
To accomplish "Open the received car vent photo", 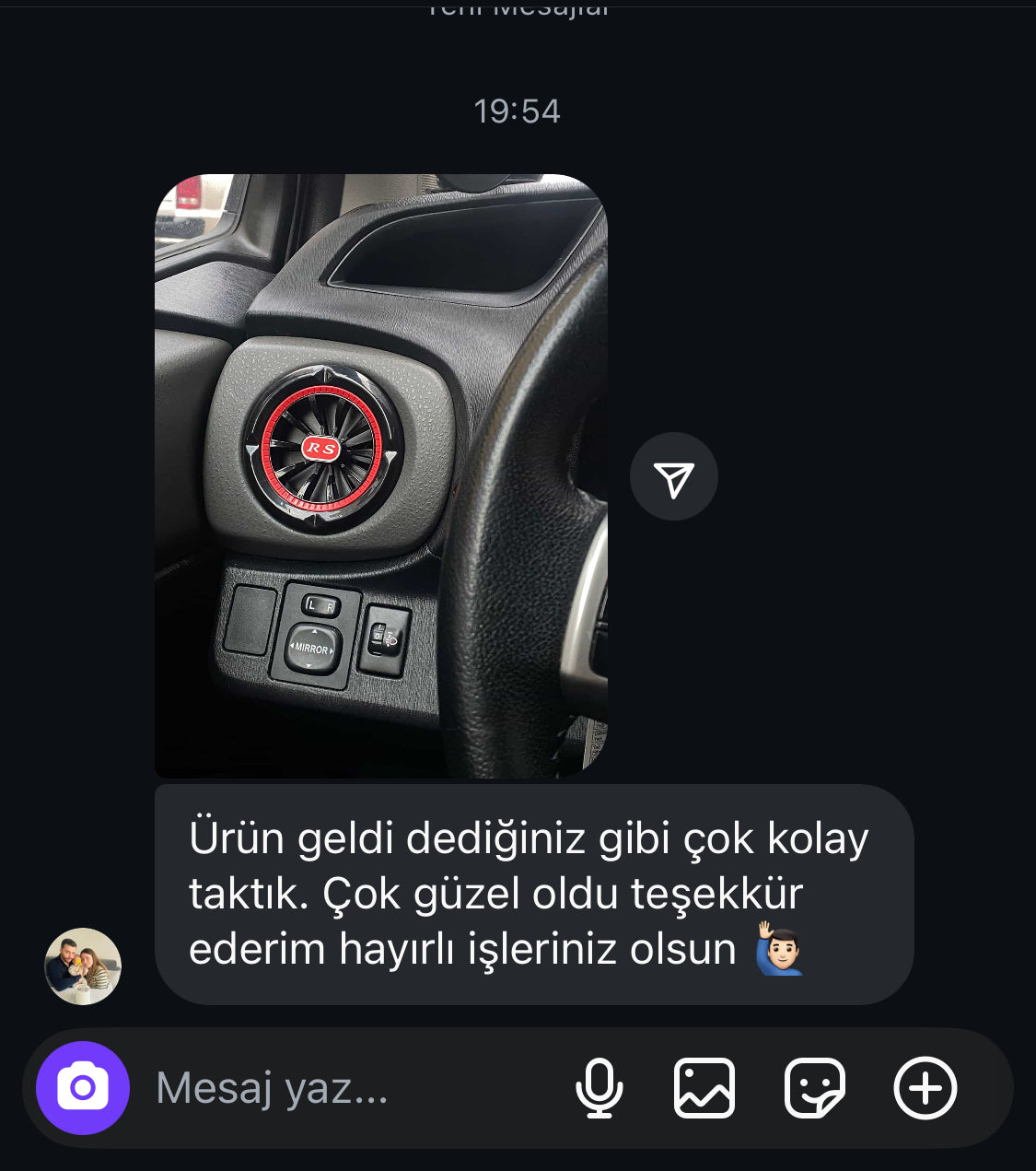I will [x=380, y=475].
